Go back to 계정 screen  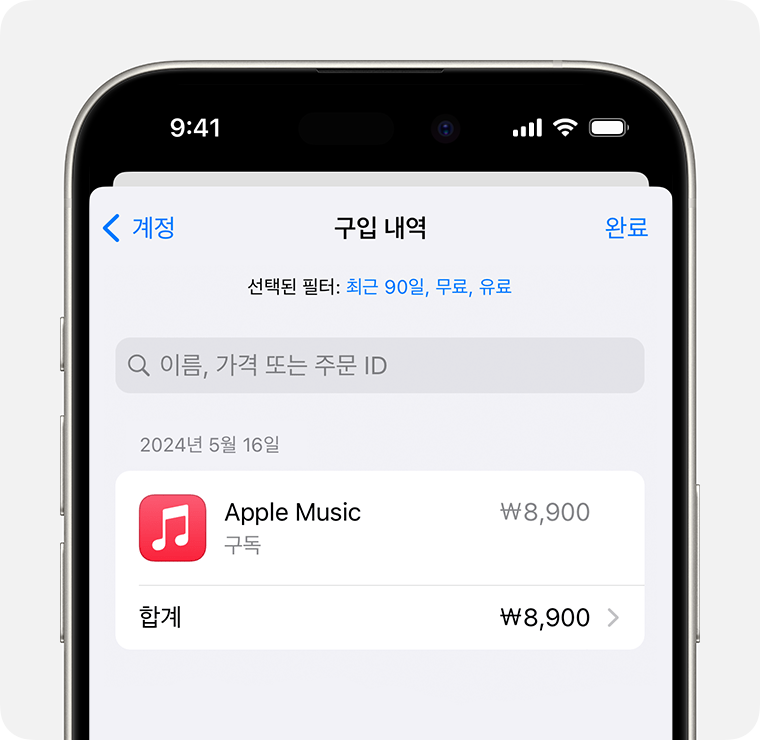[140, 228]
